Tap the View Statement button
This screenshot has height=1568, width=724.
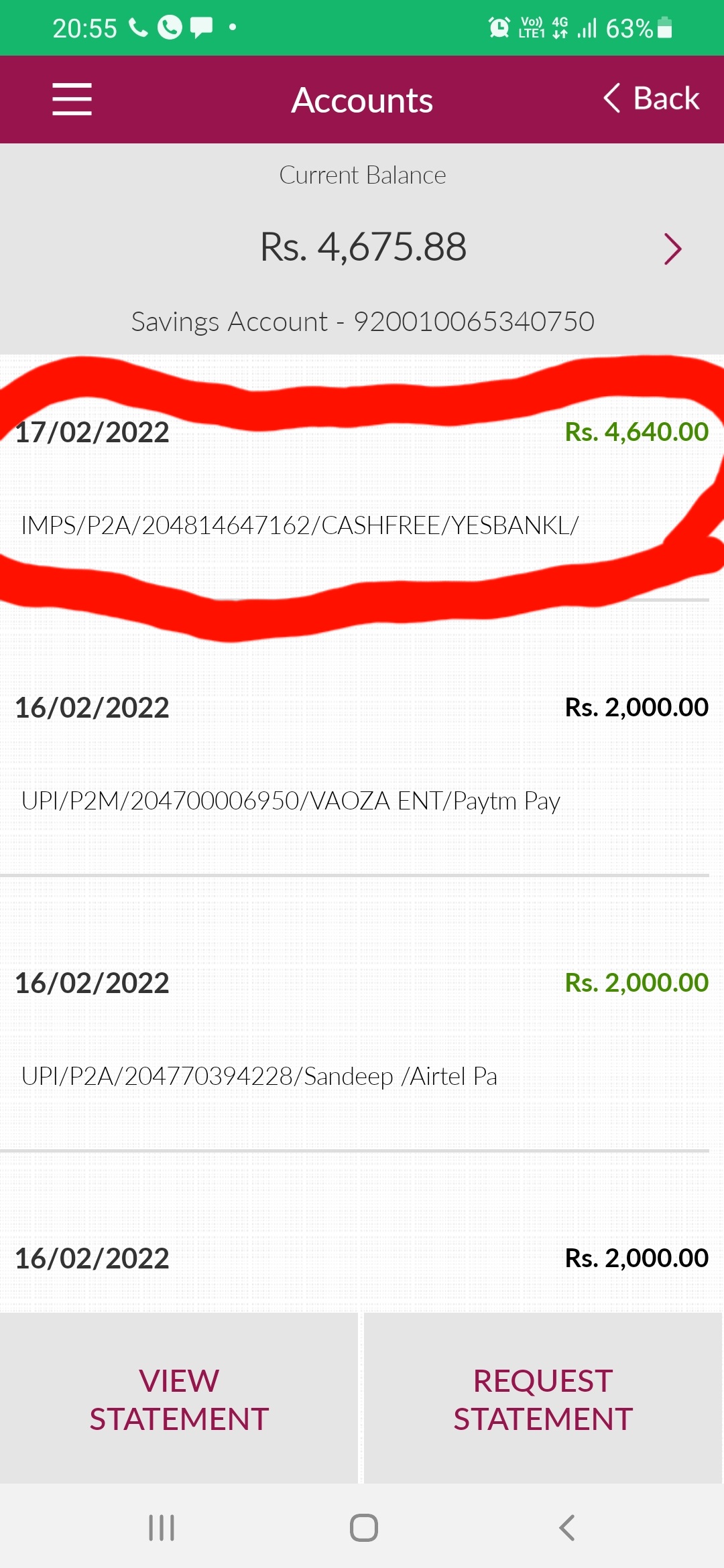click(179, 1399)
